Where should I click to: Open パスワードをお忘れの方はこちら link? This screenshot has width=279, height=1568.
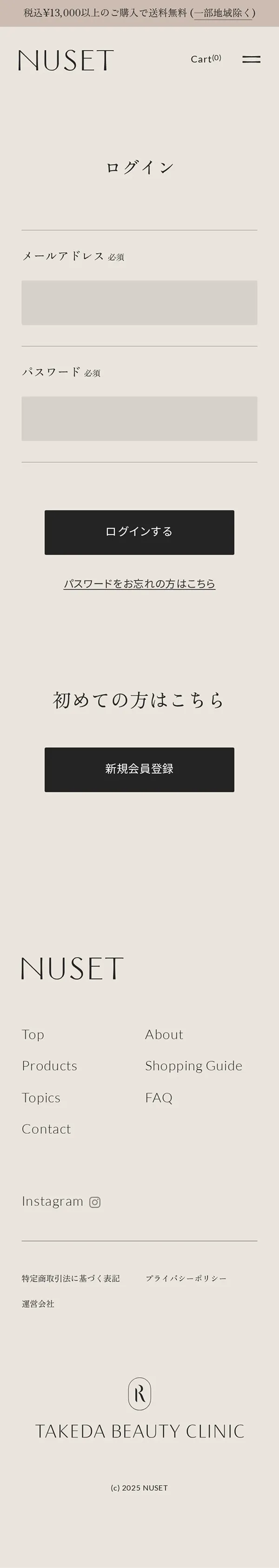(139, 583)
